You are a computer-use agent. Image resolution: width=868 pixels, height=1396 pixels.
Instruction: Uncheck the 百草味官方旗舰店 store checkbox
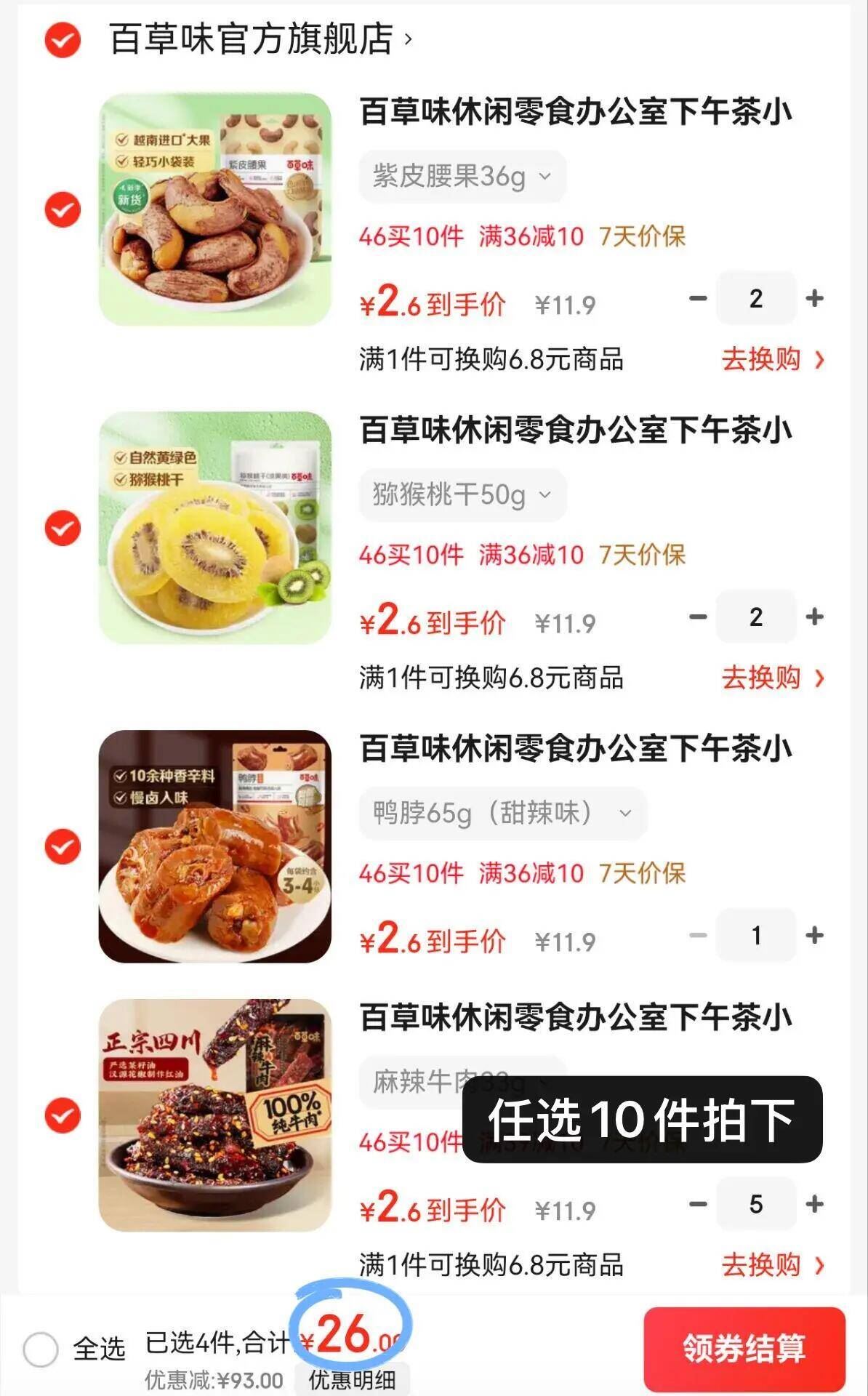point(63,39)
